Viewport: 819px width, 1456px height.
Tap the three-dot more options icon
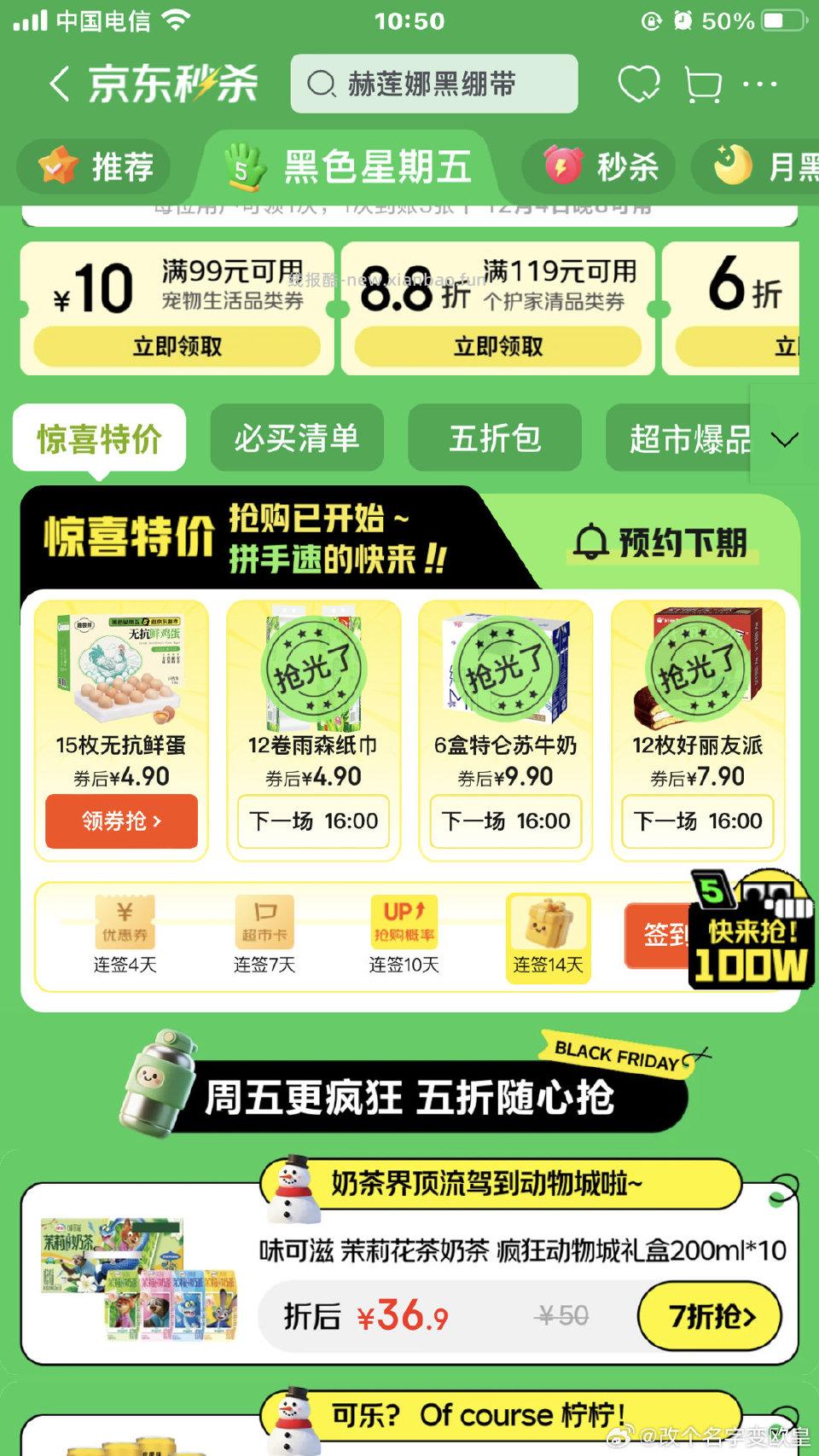(x=759, y=83)
